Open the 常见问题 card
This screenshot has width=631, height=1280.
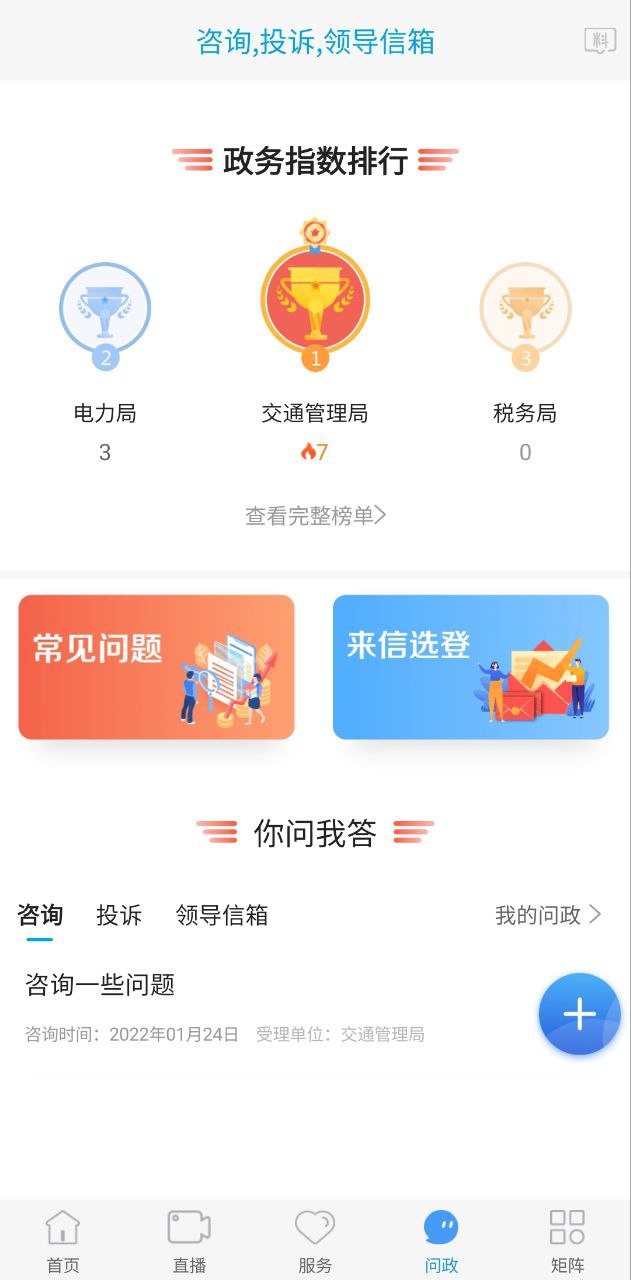coord(156,667)
